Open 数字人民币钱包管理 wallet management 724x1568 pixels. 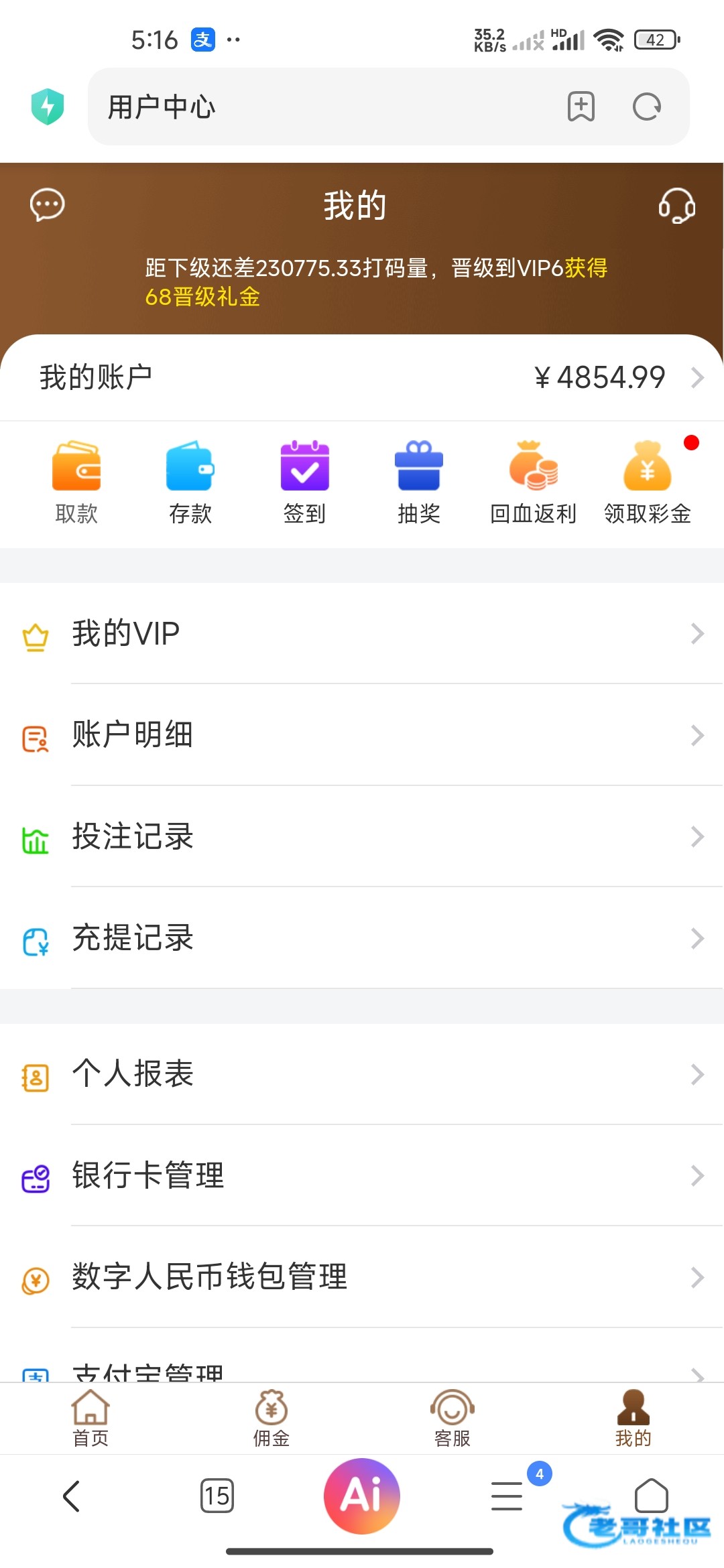pos(362,1277)
